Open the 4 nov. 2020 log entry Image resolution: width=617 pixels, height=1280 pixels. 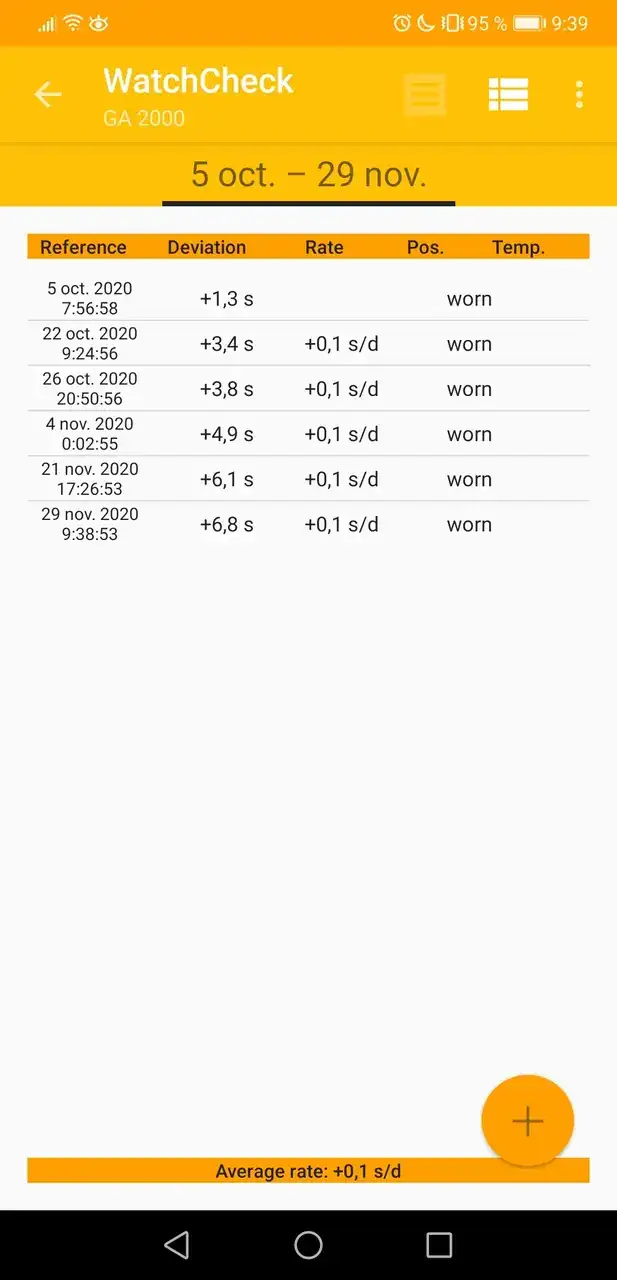pos(308,433)
